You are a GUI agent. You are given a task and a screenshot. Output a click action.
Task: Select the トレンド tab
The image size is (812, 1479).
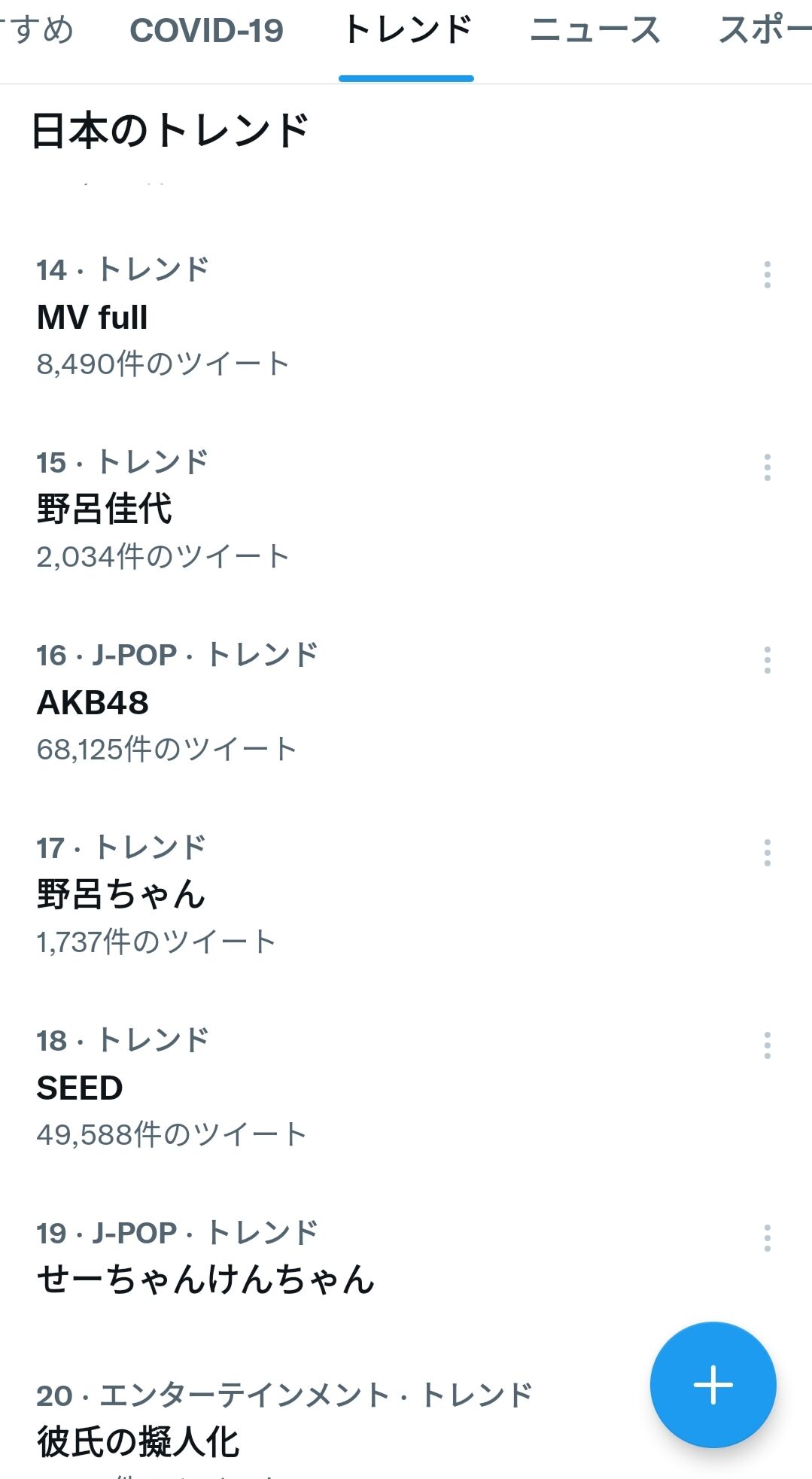[406, 32]
